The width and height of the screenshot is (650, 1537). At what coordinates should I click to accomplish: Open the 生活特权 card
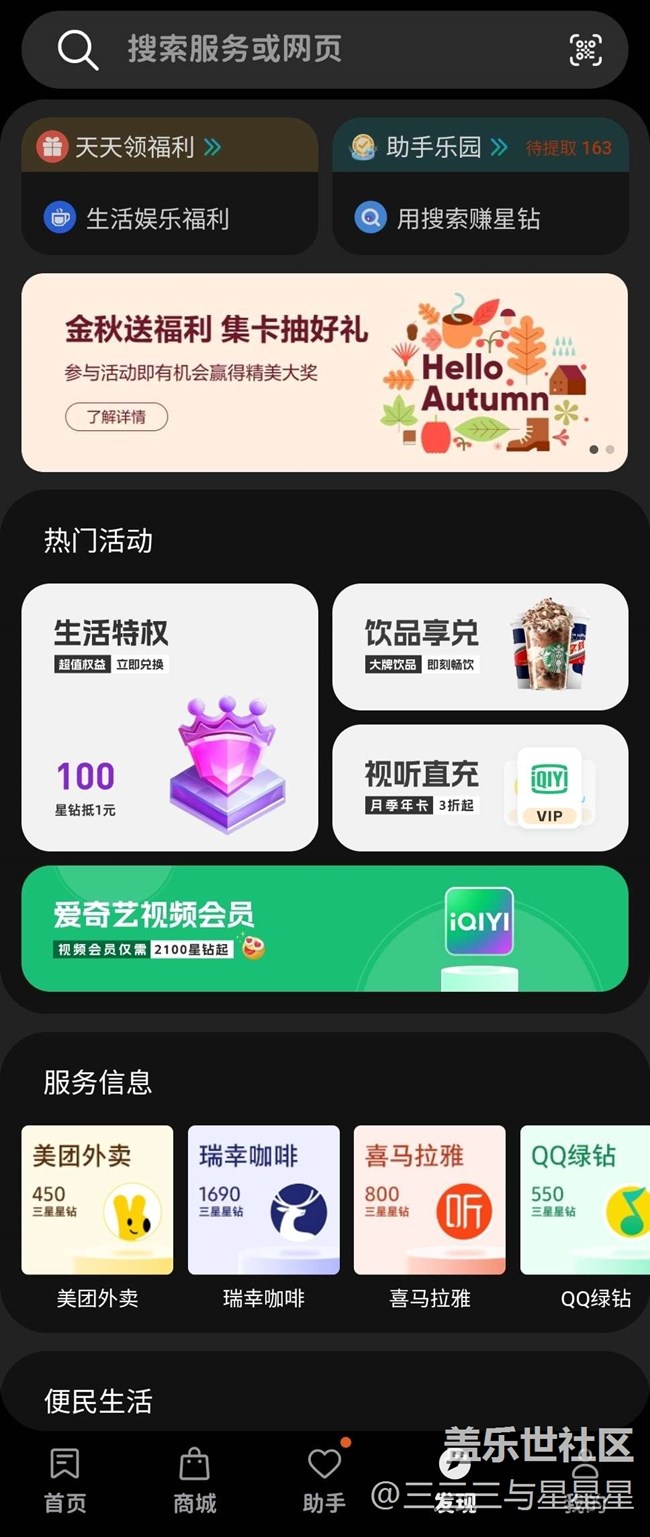(x=170, y=717)
